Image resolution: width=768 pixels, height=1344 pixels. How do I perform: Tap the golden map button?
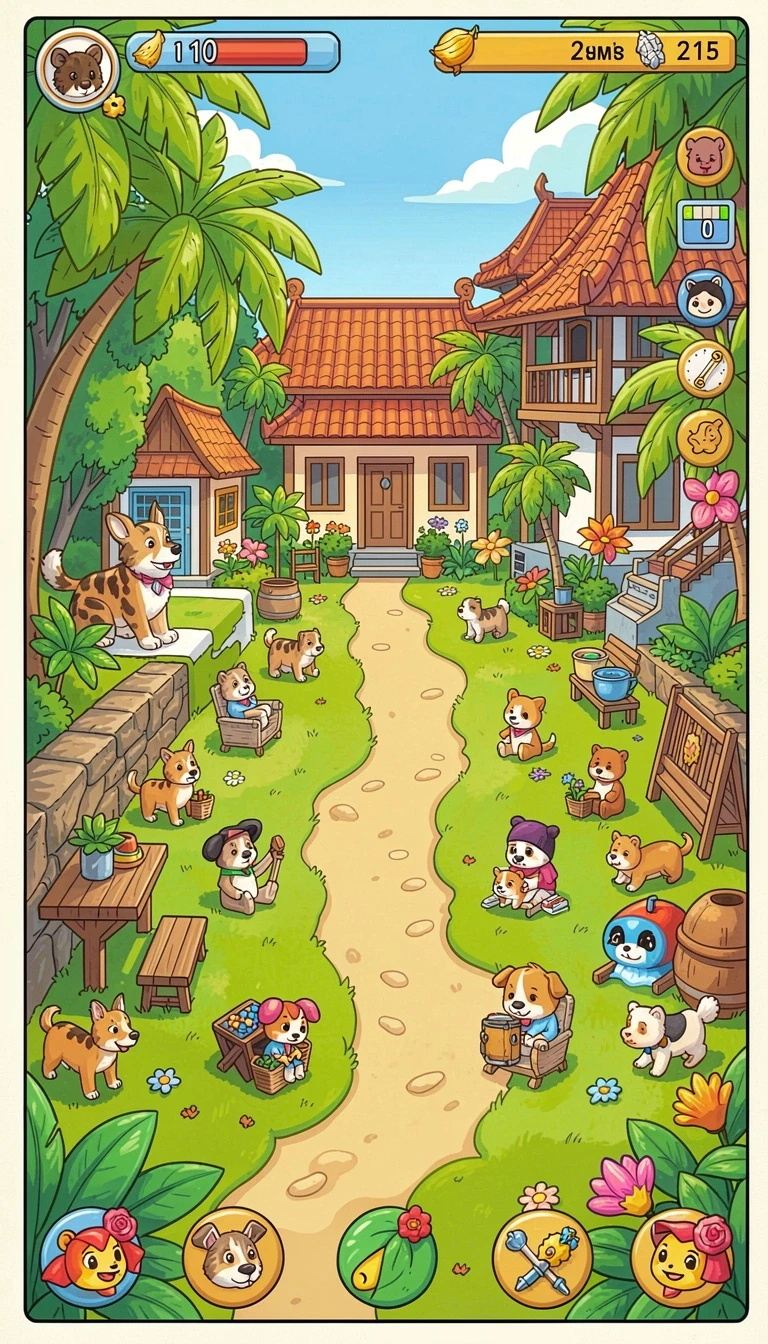coord(705,438)
